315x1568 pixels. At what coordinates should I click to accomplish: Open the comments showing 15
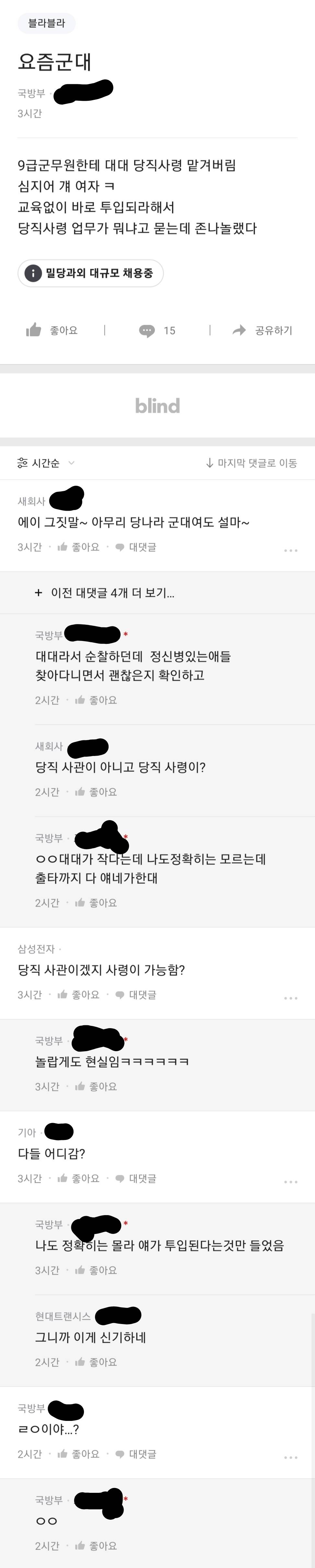[x=157, y=331]
